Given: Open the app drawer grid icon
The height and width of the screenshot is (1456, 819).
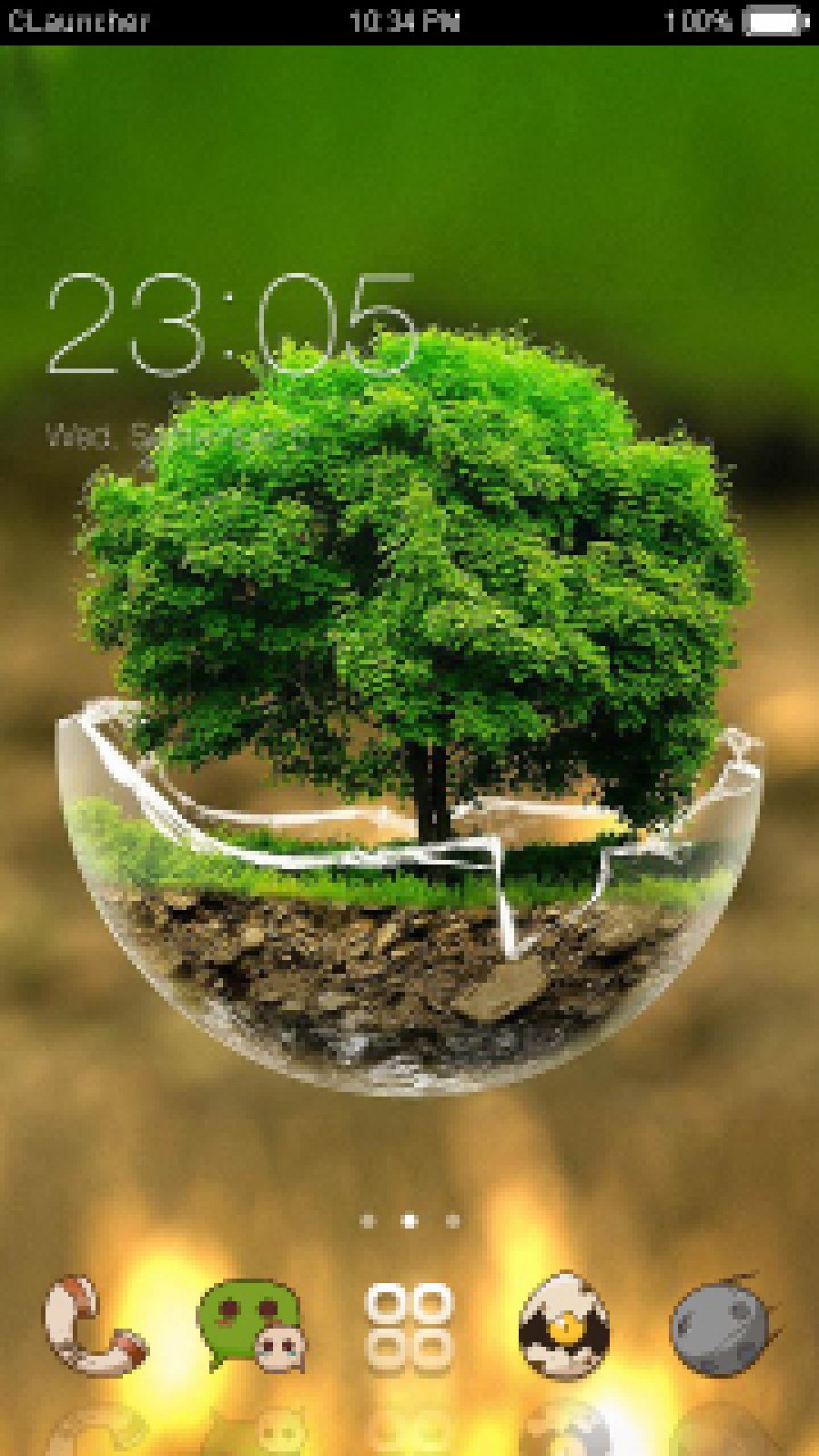Looking at the screenshot, I should (409, 1326).
